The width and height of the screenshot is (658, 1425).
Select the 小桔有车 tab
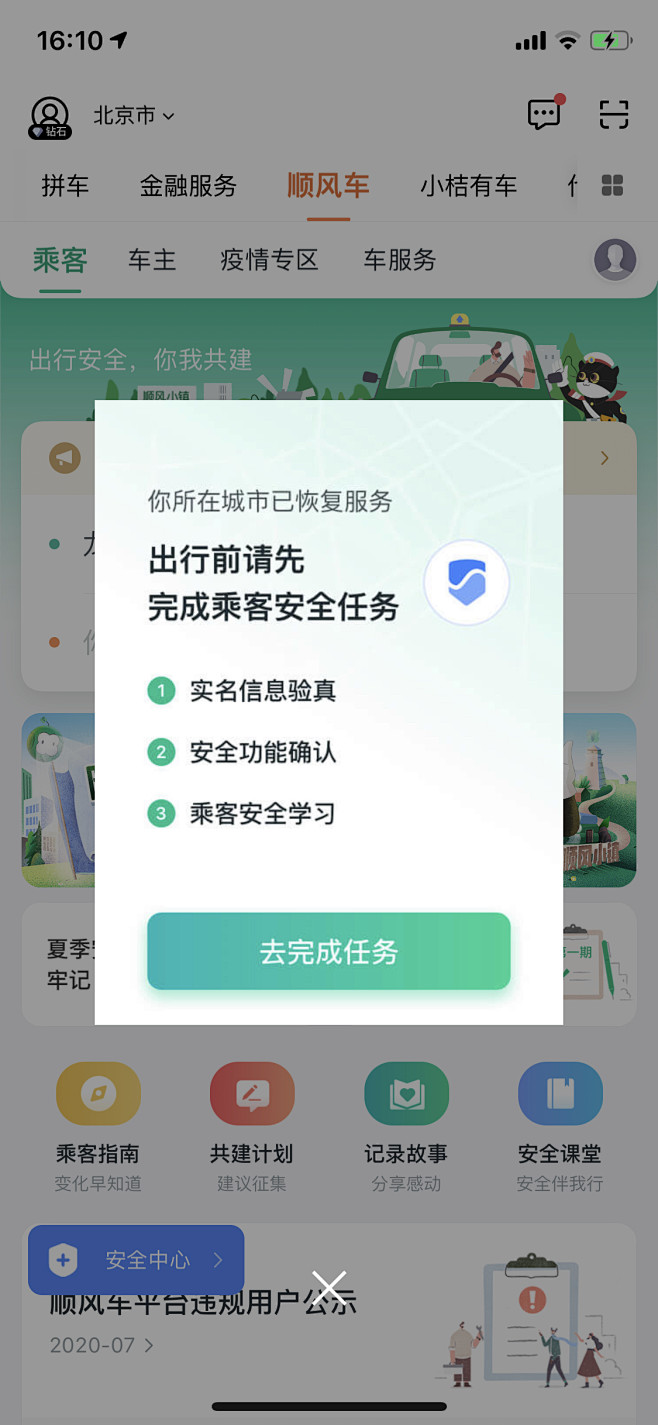coord(468,186)
